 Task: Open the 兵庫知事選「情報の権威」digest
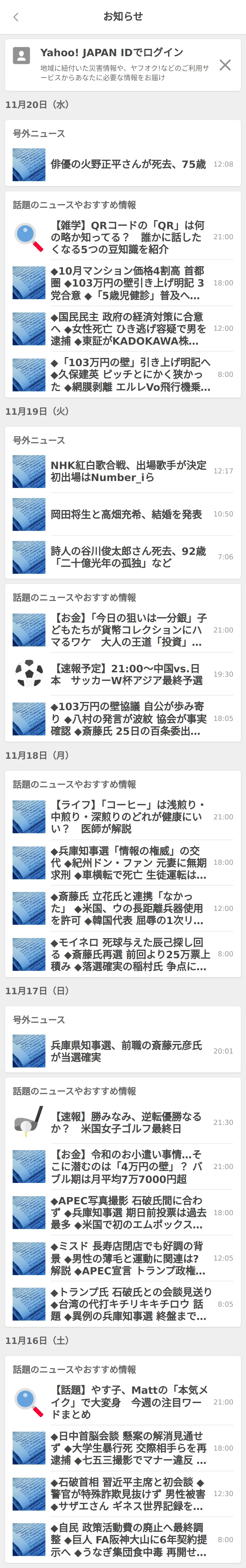coord(128,862)
